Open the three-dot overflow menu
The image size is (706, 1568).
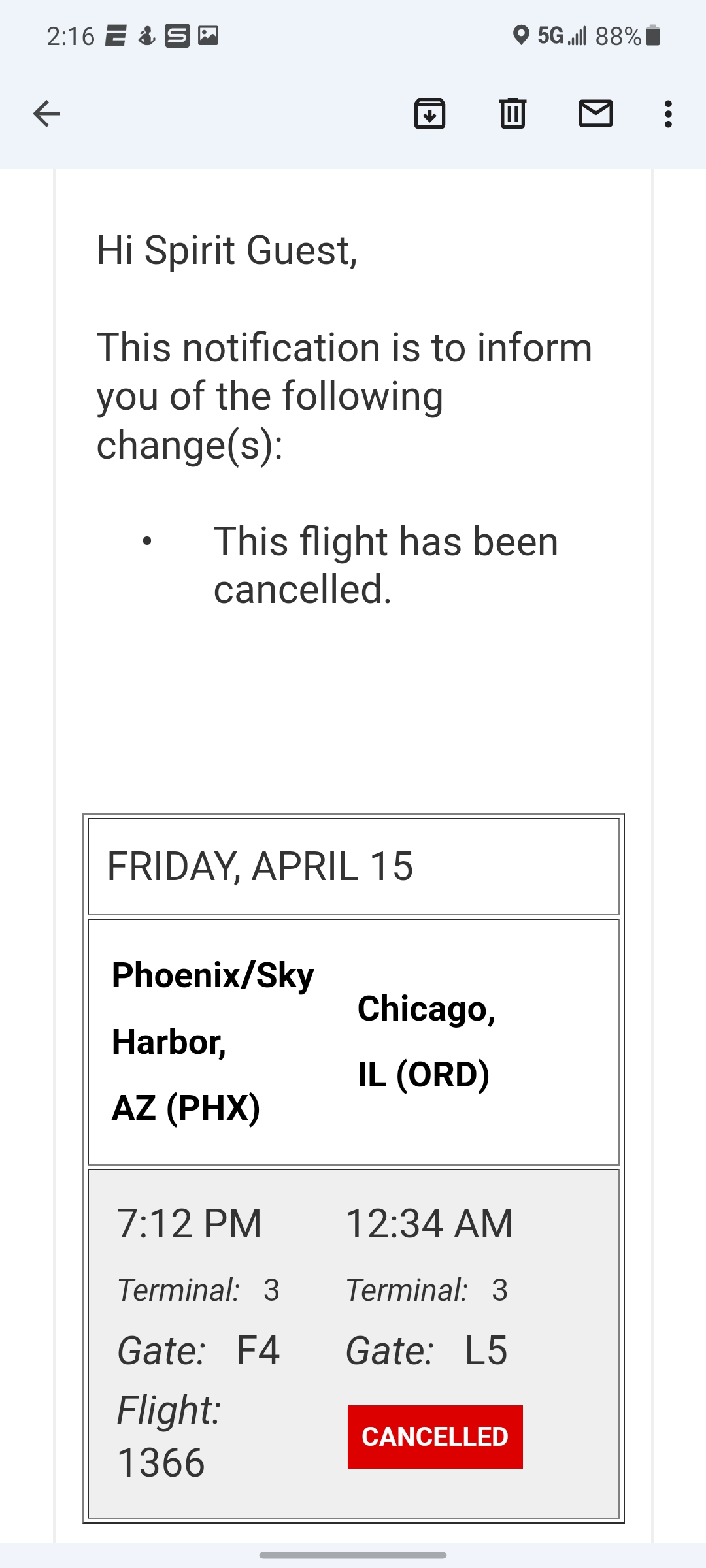coord(667,114)
